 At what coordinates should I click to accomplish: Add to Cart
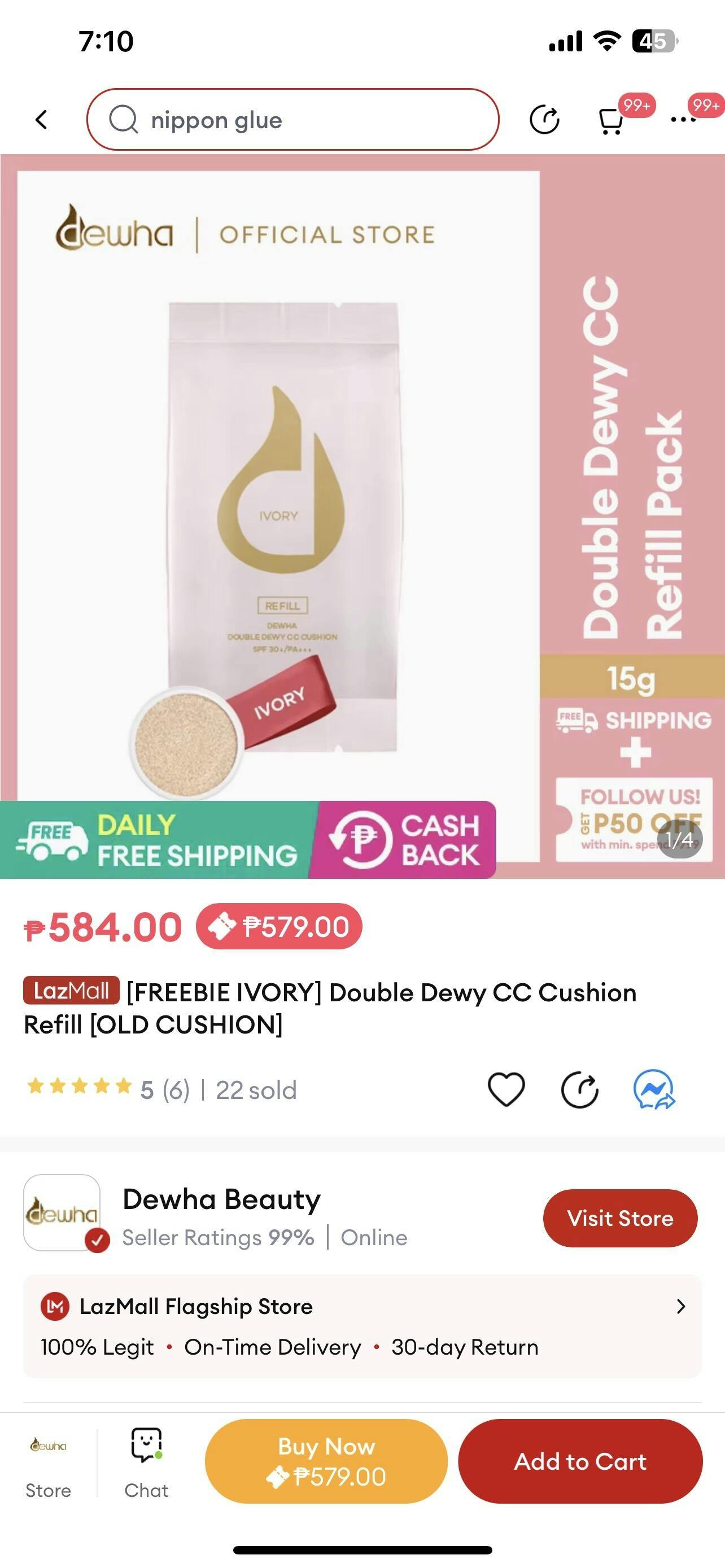(x=580, y=1461)
